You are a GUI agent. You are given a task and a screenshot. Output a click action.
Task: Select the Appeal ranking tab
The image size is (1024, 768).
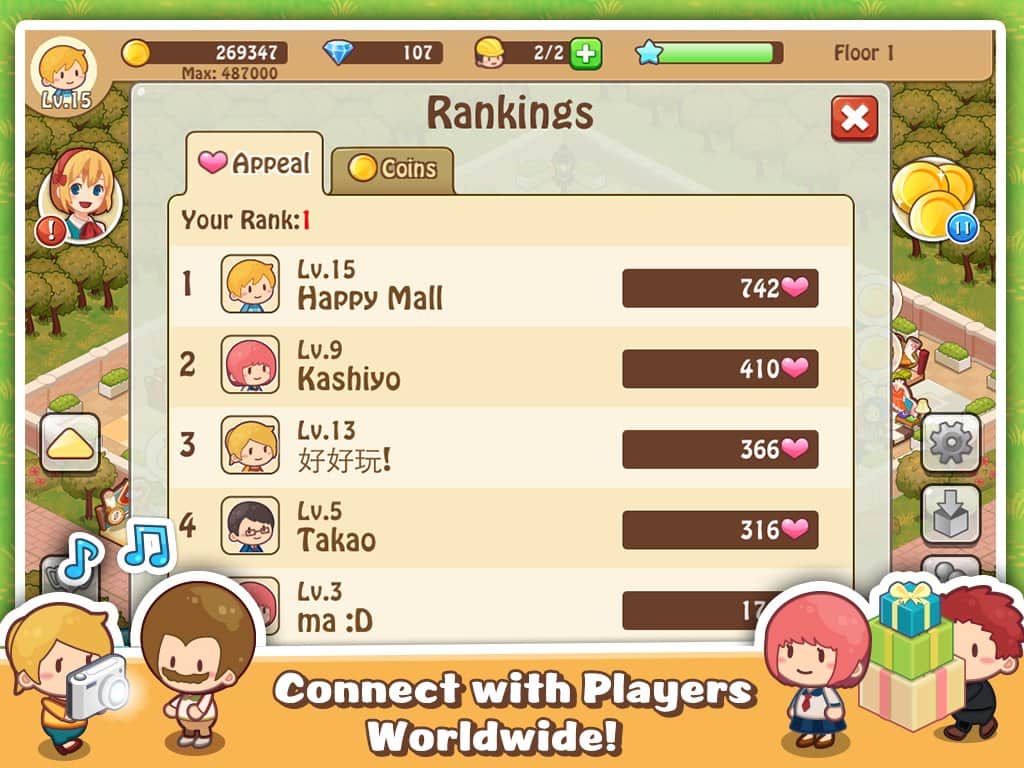(255, 163)
